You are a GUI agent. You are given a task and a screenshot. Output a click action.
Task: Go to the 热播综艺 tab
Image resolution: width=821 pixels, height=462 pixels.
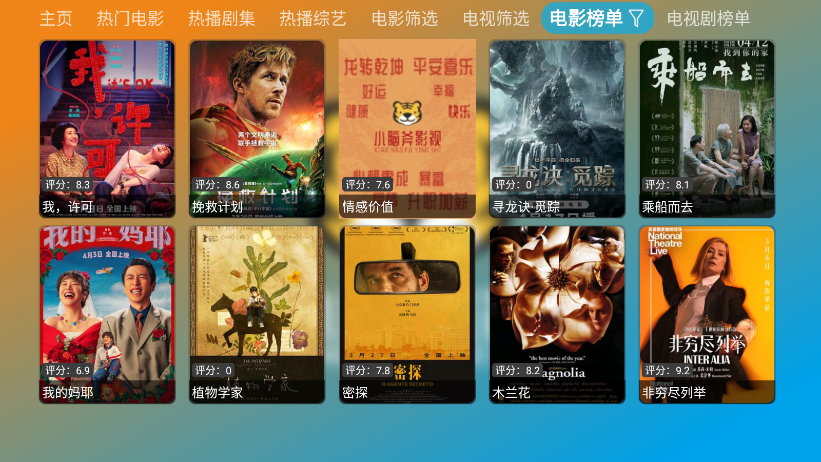pos(312,18)
